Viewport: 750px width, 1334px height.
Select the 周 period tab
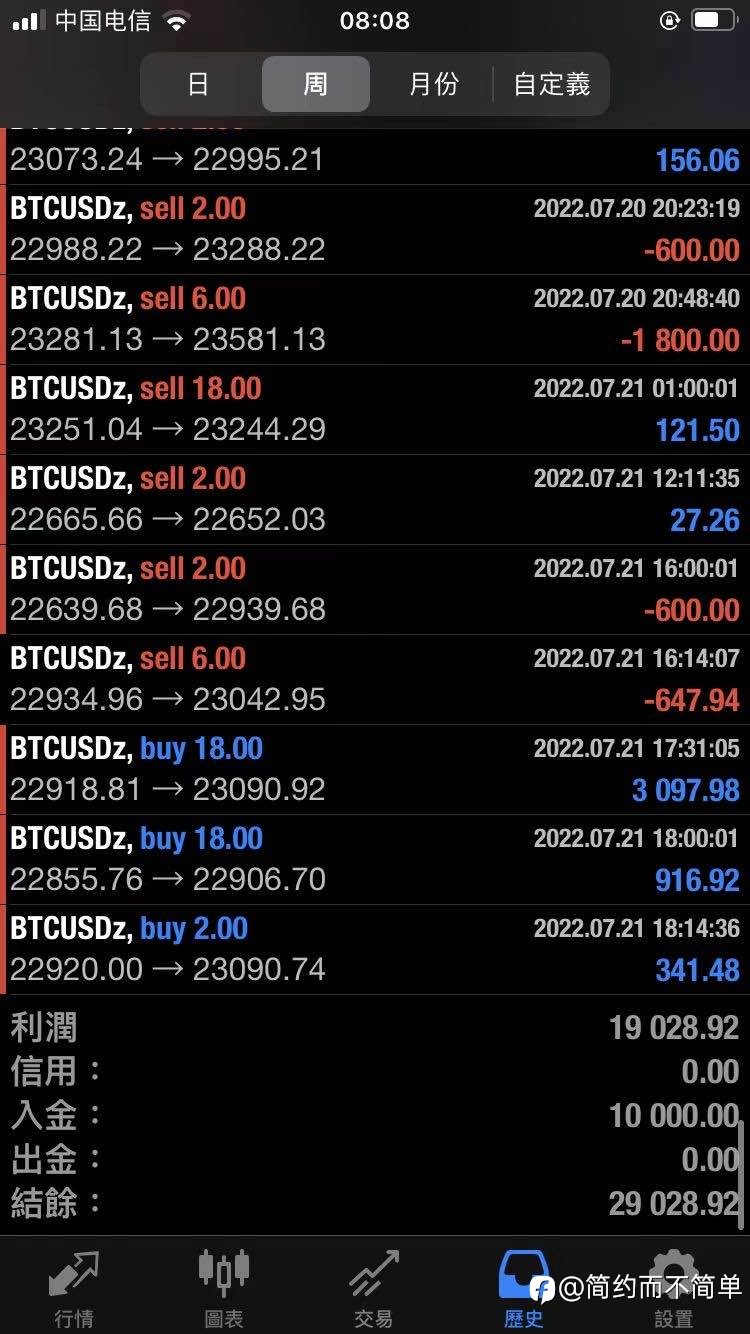(x=315, y=84)
